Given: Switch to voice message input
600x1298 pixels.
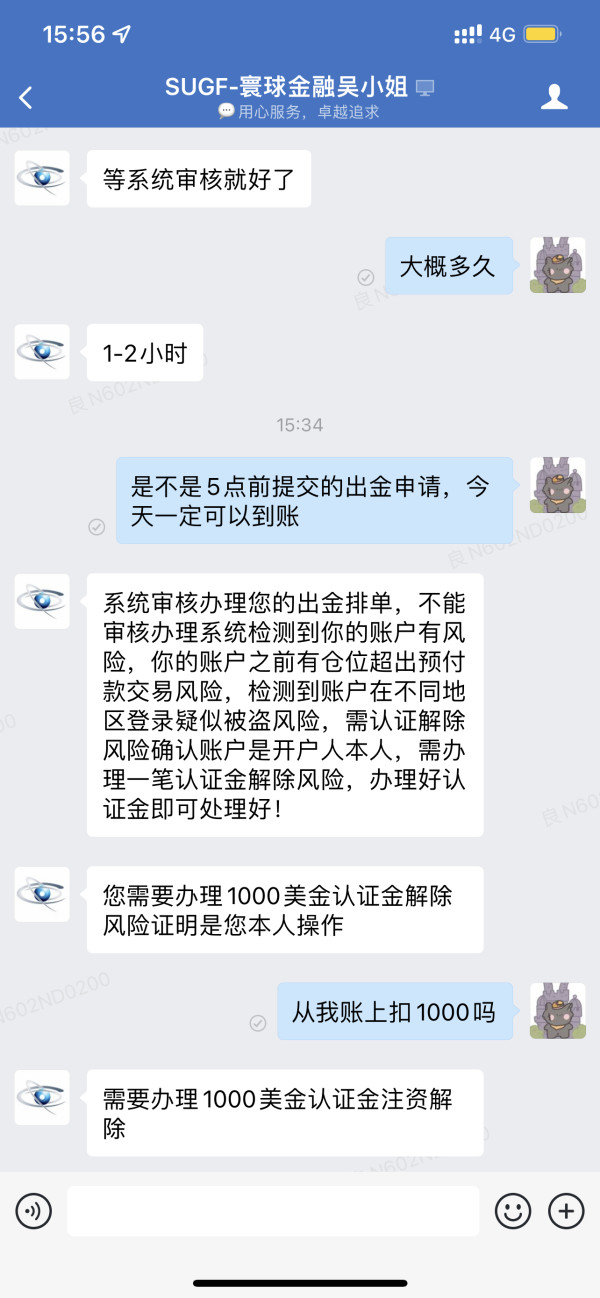Looking at the screenshot, I should 33,1212.
